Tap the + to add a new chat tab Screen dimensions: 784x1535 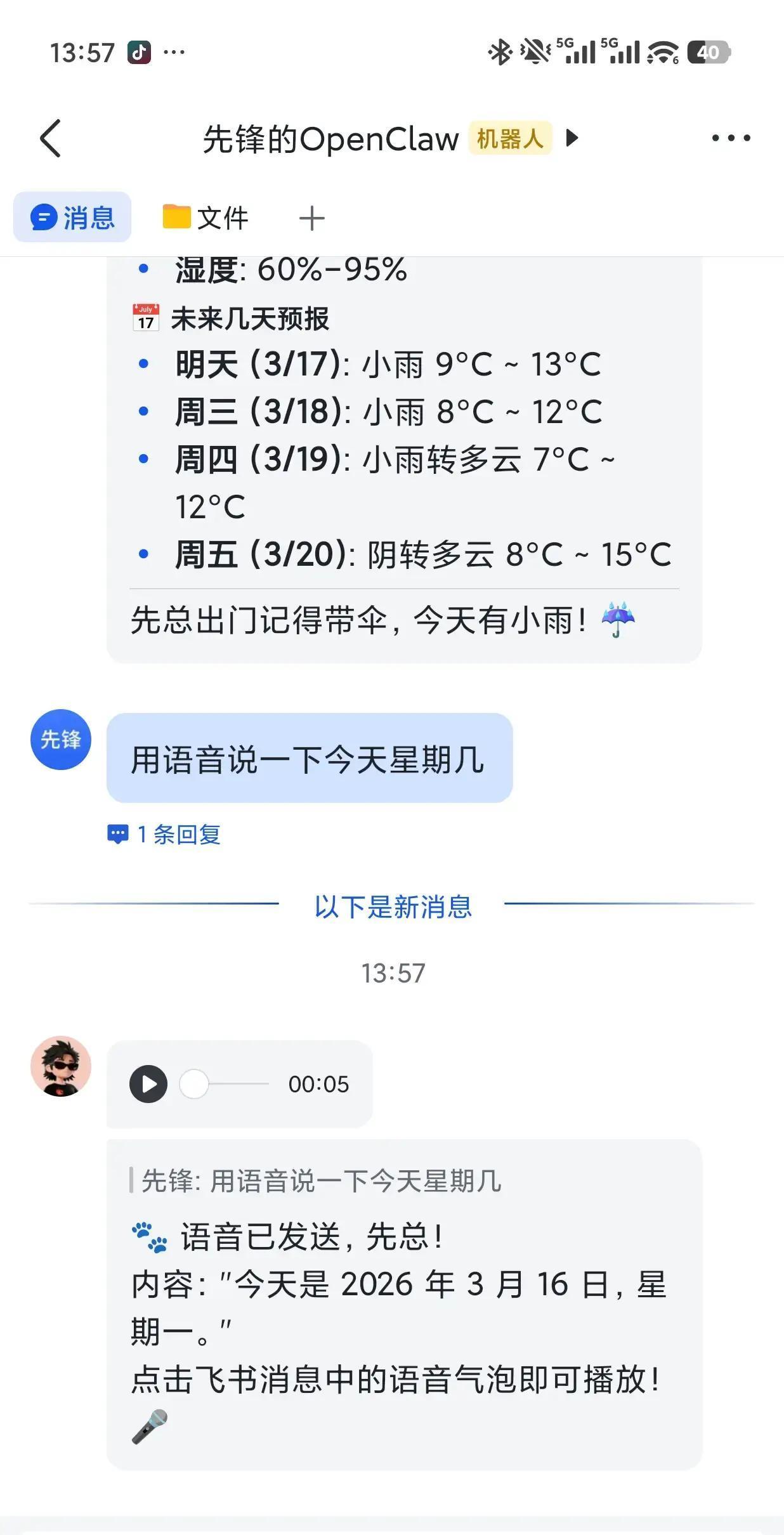[311, 218]
